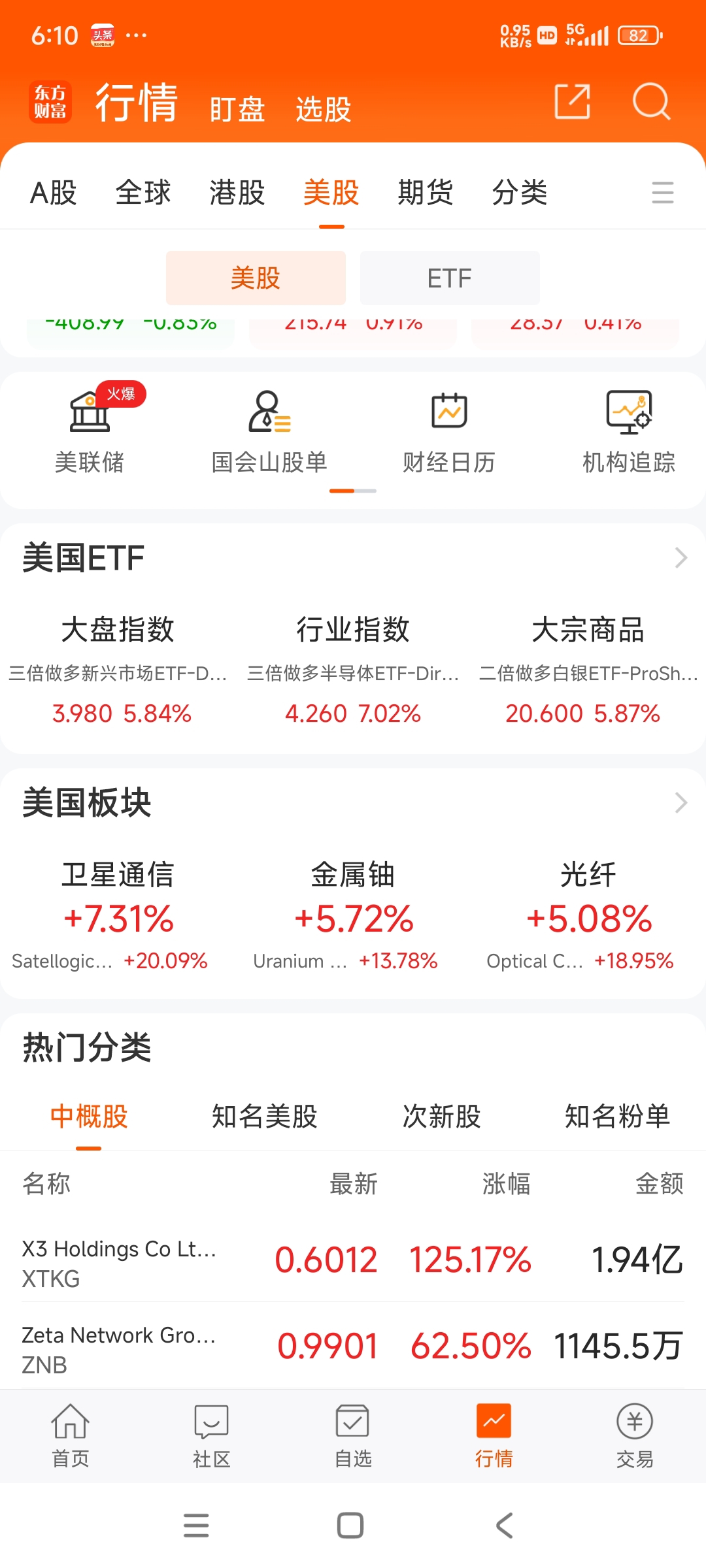Viewport: 706px width, 1568px height.
Task: Open the 卫星通信 sector card
Action: coord(118,916)
